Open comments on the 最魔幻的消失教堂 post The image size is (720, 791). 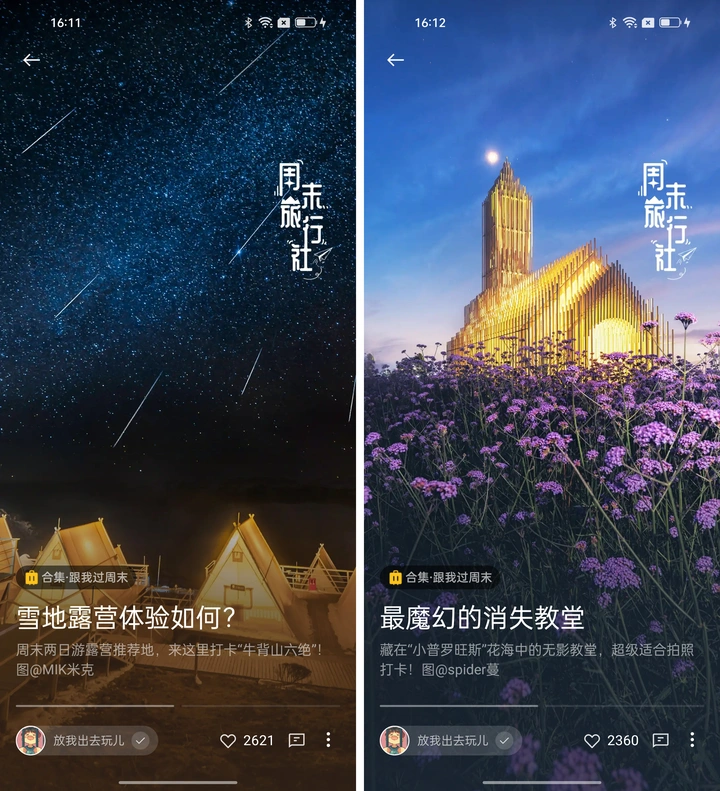pyautogui.click(x=660, y=740)
